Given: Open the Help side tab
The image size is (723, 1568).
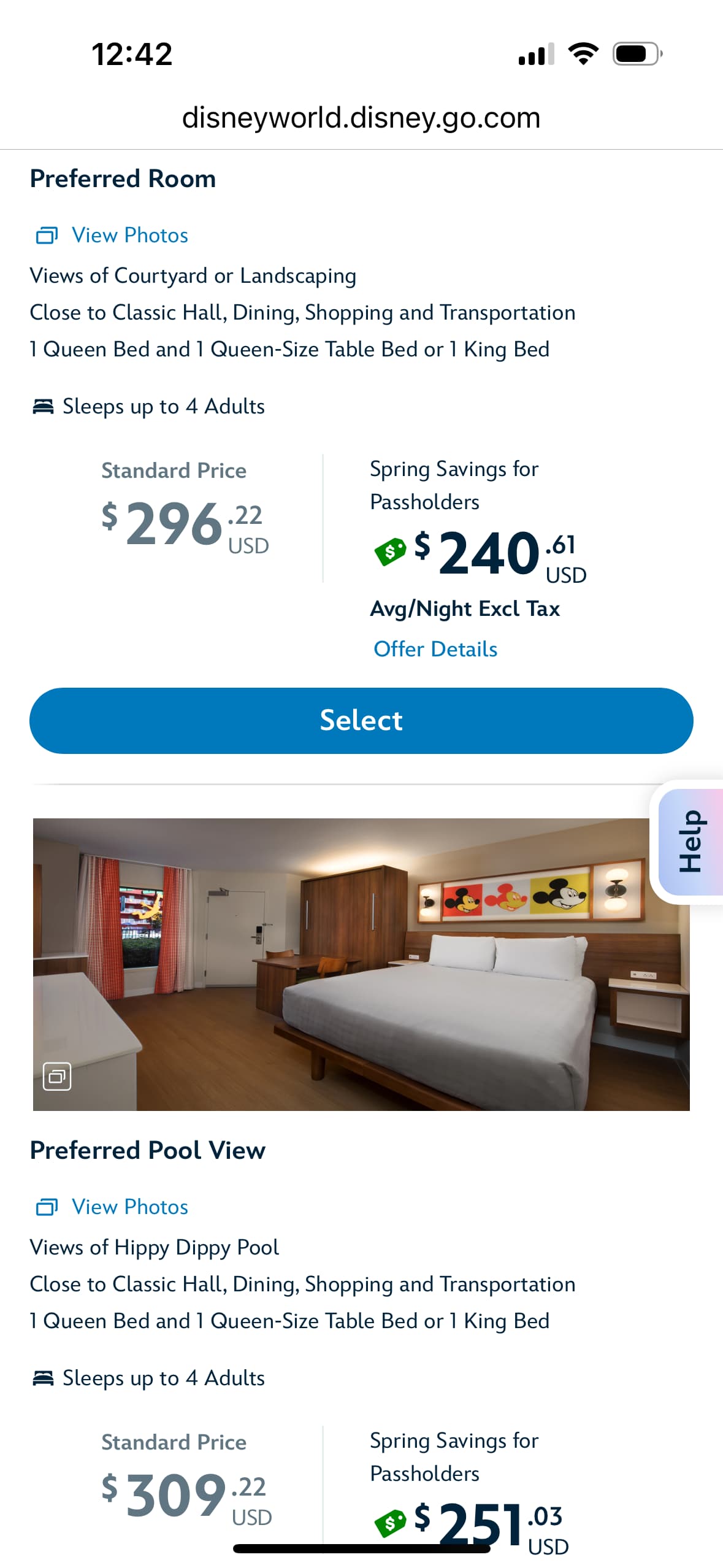Looking at the screenshot, I should click(690, 841).
